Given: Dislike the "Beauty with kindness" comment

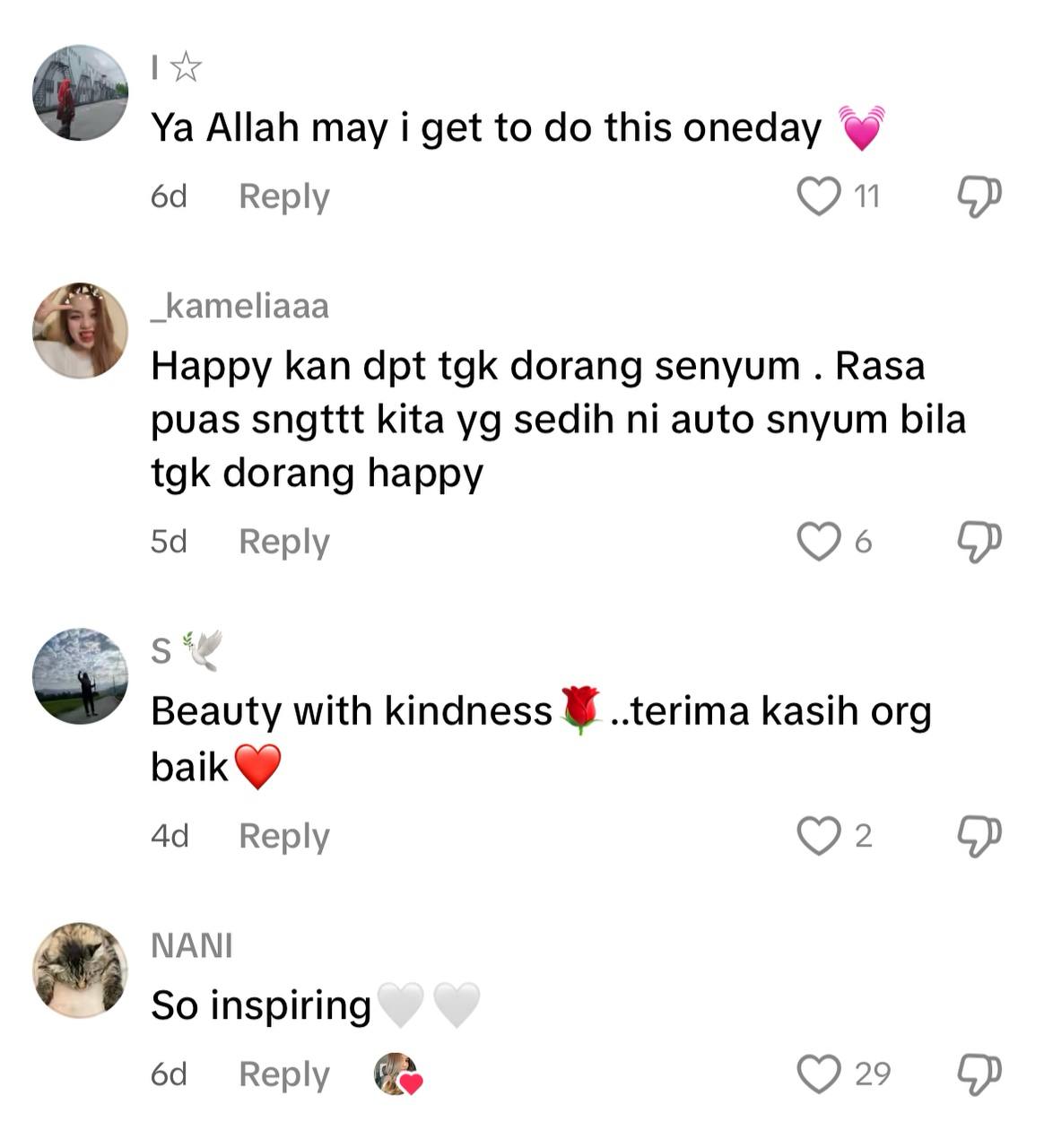Looking at the screenshot, I should 979,835.
